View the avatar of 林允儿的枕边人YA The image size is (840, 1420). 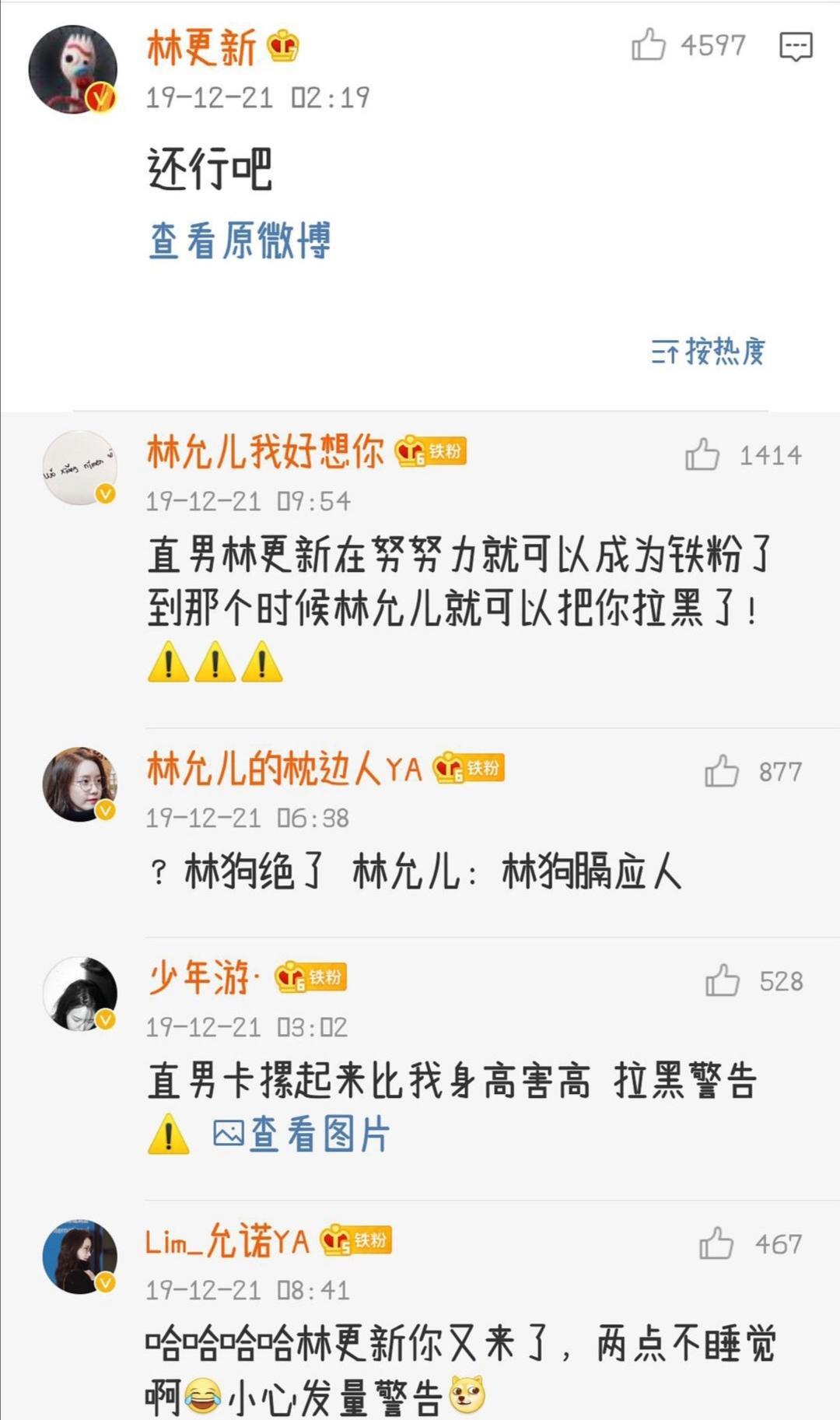pyautogui.click(x=79, y=784)
